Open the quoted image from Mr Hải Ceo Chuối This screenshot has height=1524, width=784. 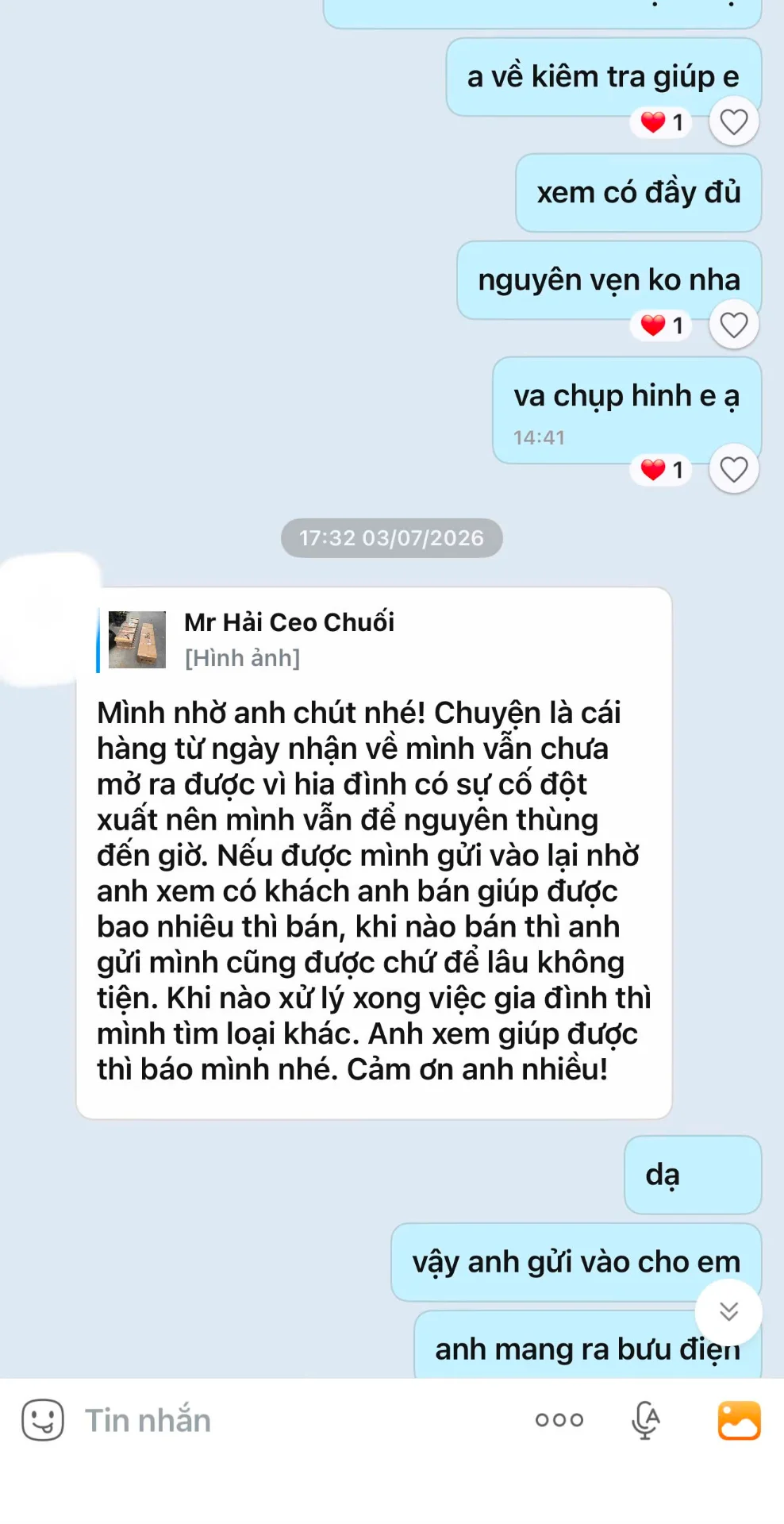click(x=137, y=640)
